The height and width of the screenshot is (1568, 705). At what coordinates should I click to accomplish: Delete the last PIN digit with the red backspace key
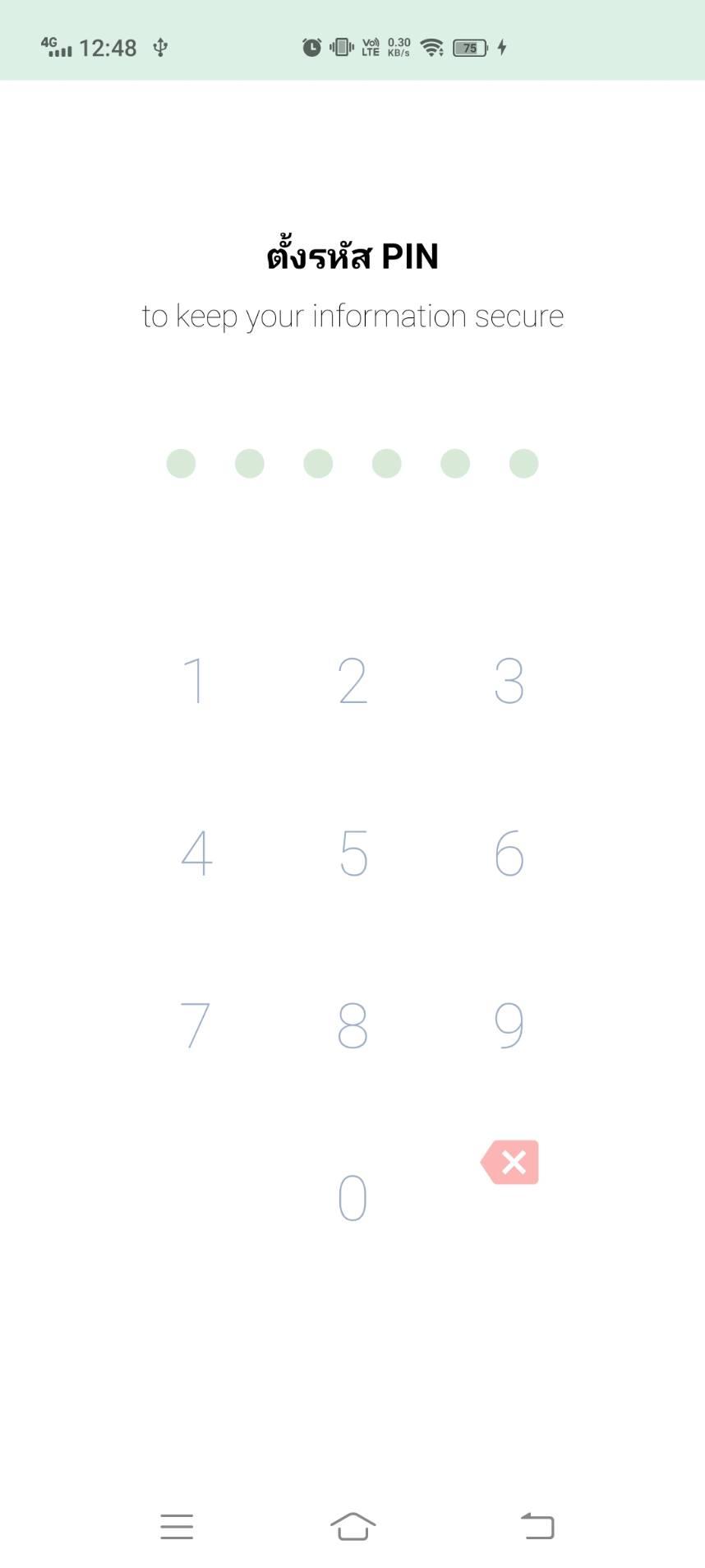509,1162
